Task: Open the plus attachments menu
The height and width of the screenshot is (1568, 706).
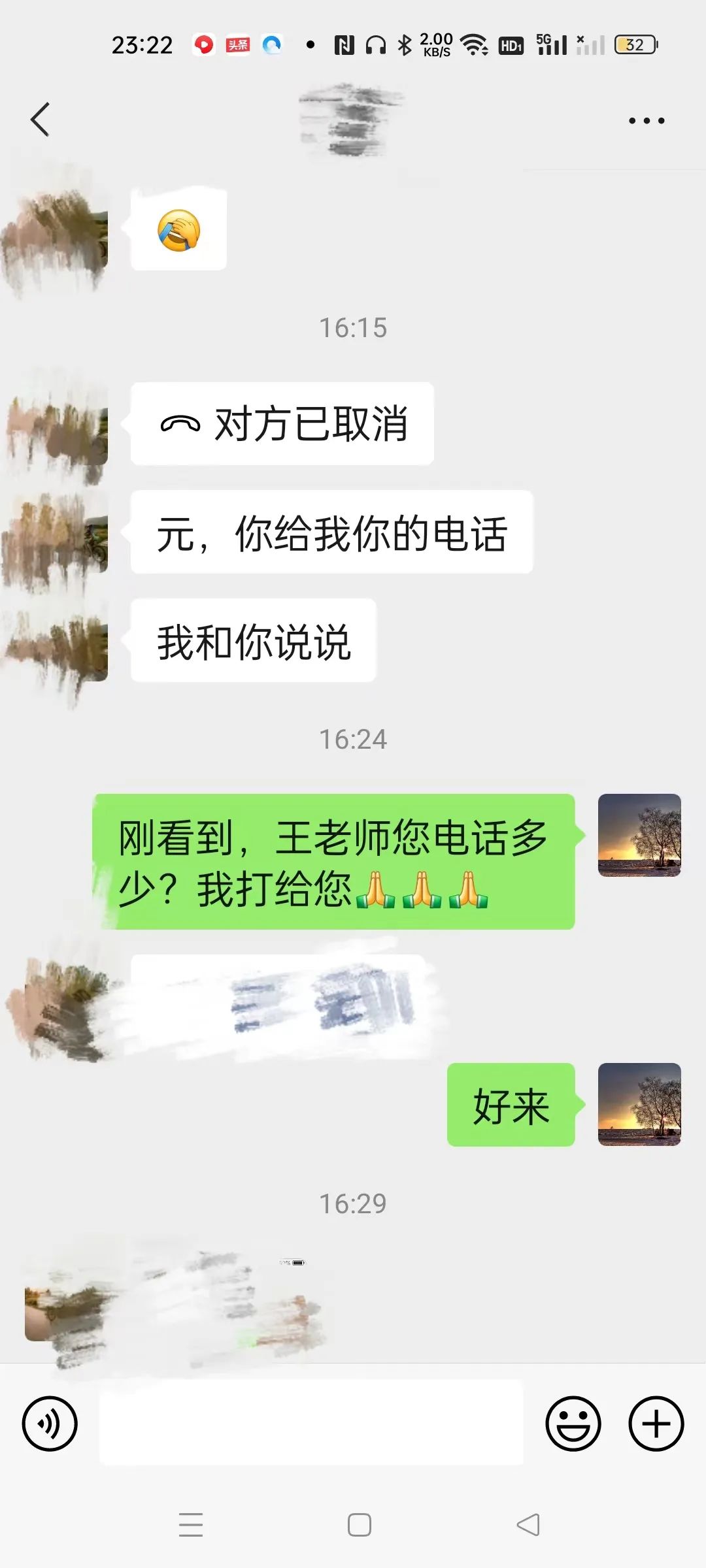Action: [656, 1424]
